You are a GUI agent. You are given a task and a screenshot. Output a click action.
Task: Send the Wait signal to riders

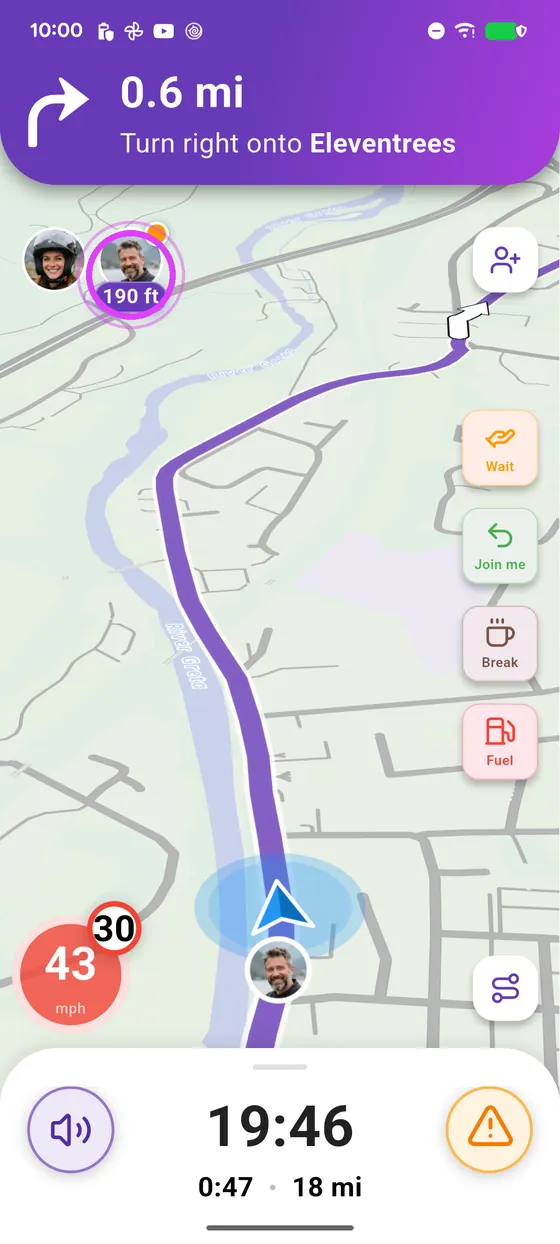[500, 448]
